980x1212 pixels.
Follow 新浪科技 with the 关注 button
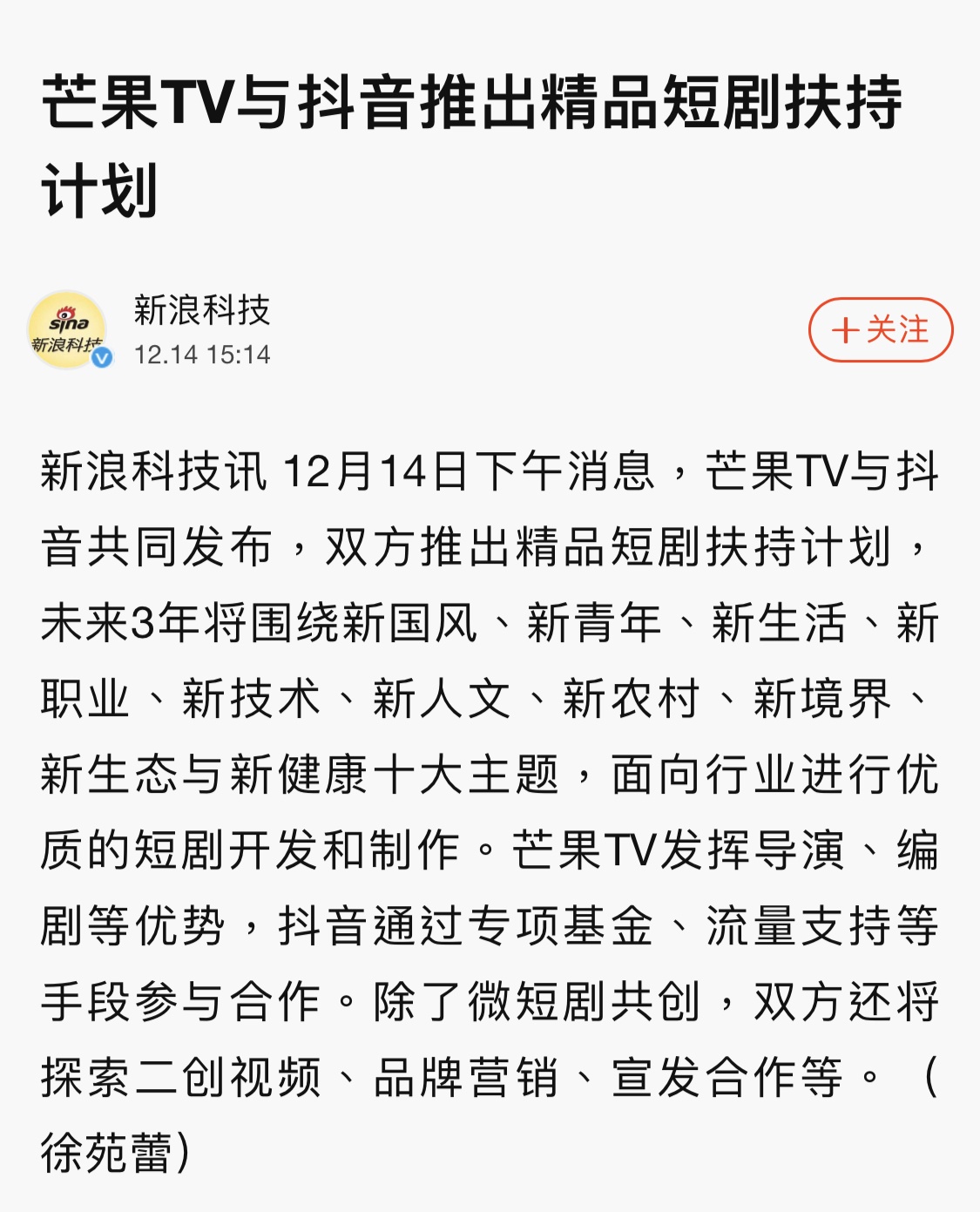coord(880,330)
